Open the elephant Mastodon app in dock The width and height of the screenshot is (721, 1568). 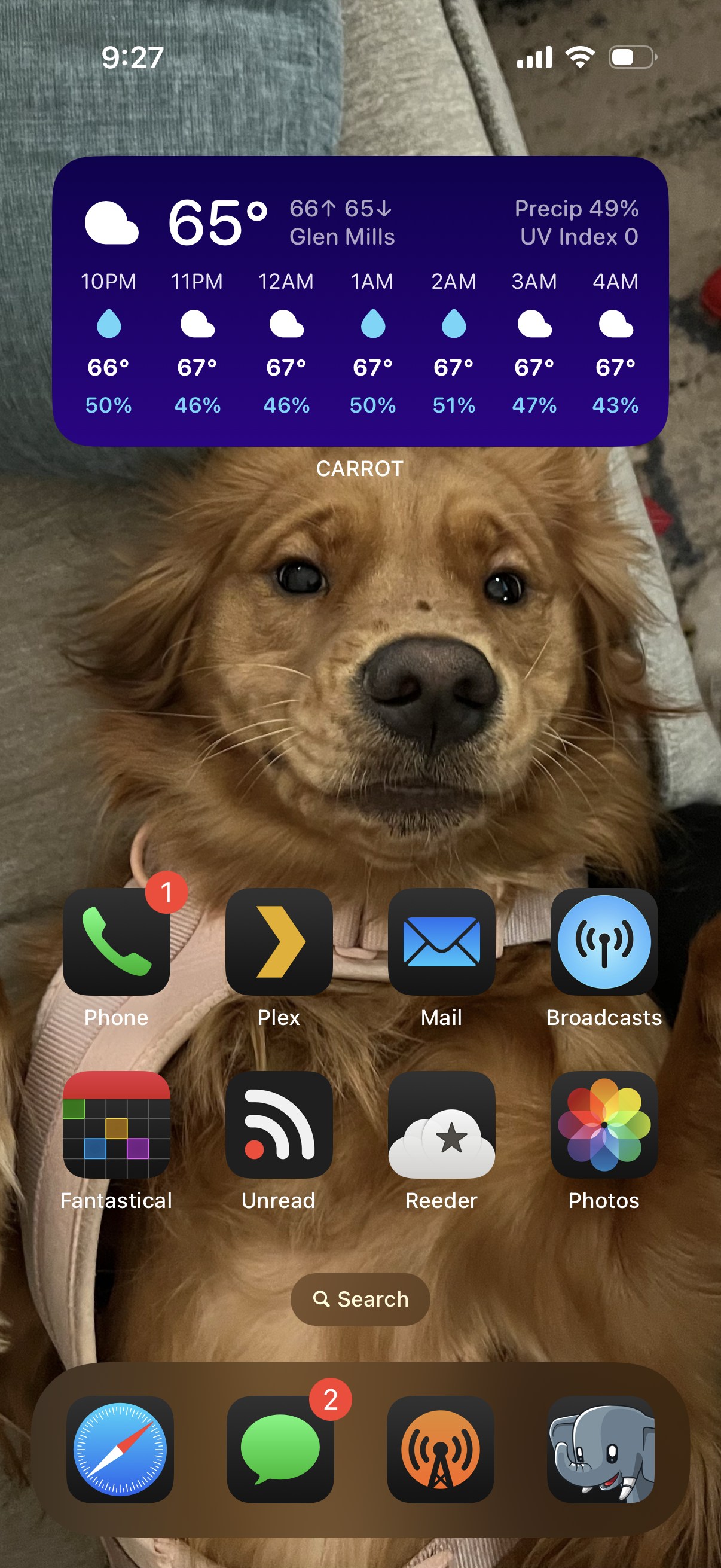pos(600,1450)
